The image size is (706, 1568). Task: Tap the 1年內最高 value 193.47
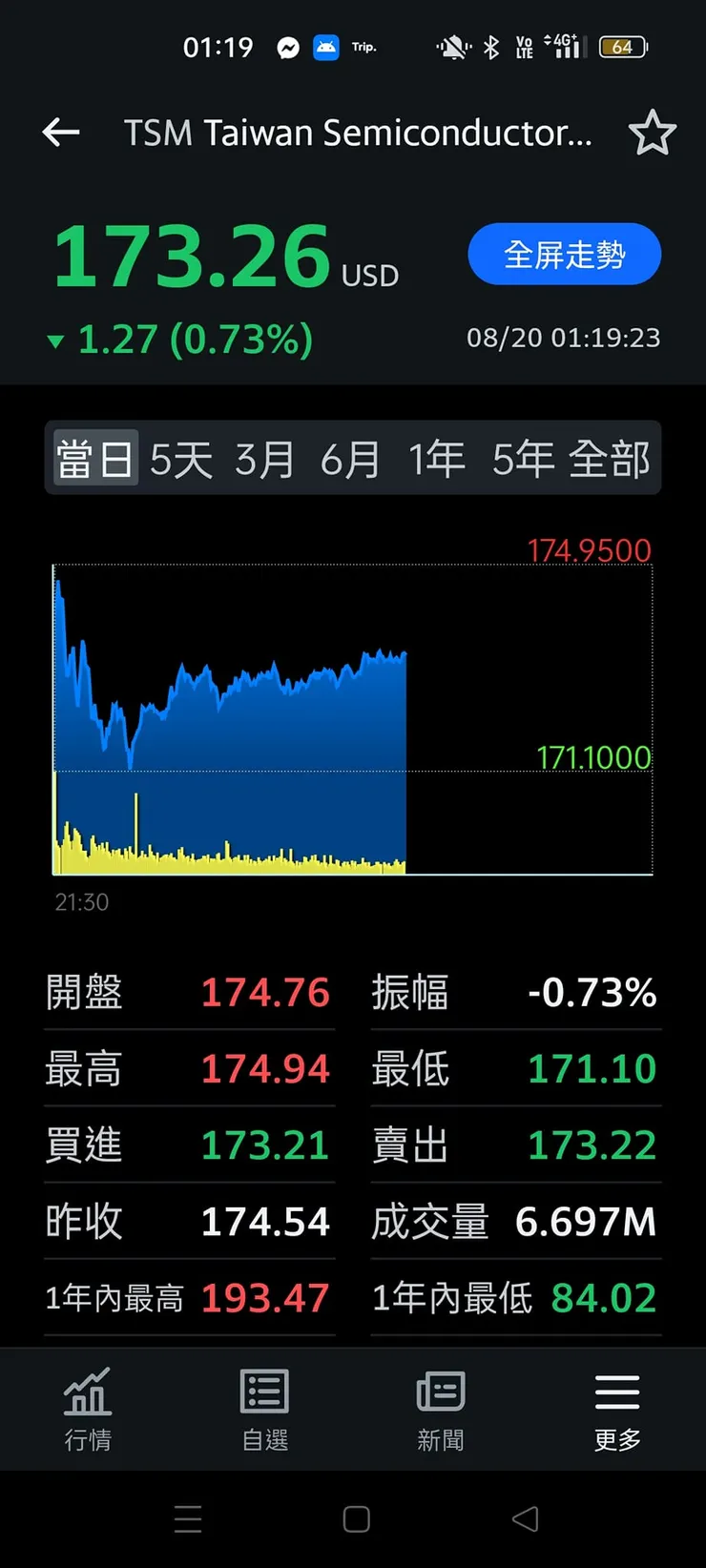coord(265,1297)
